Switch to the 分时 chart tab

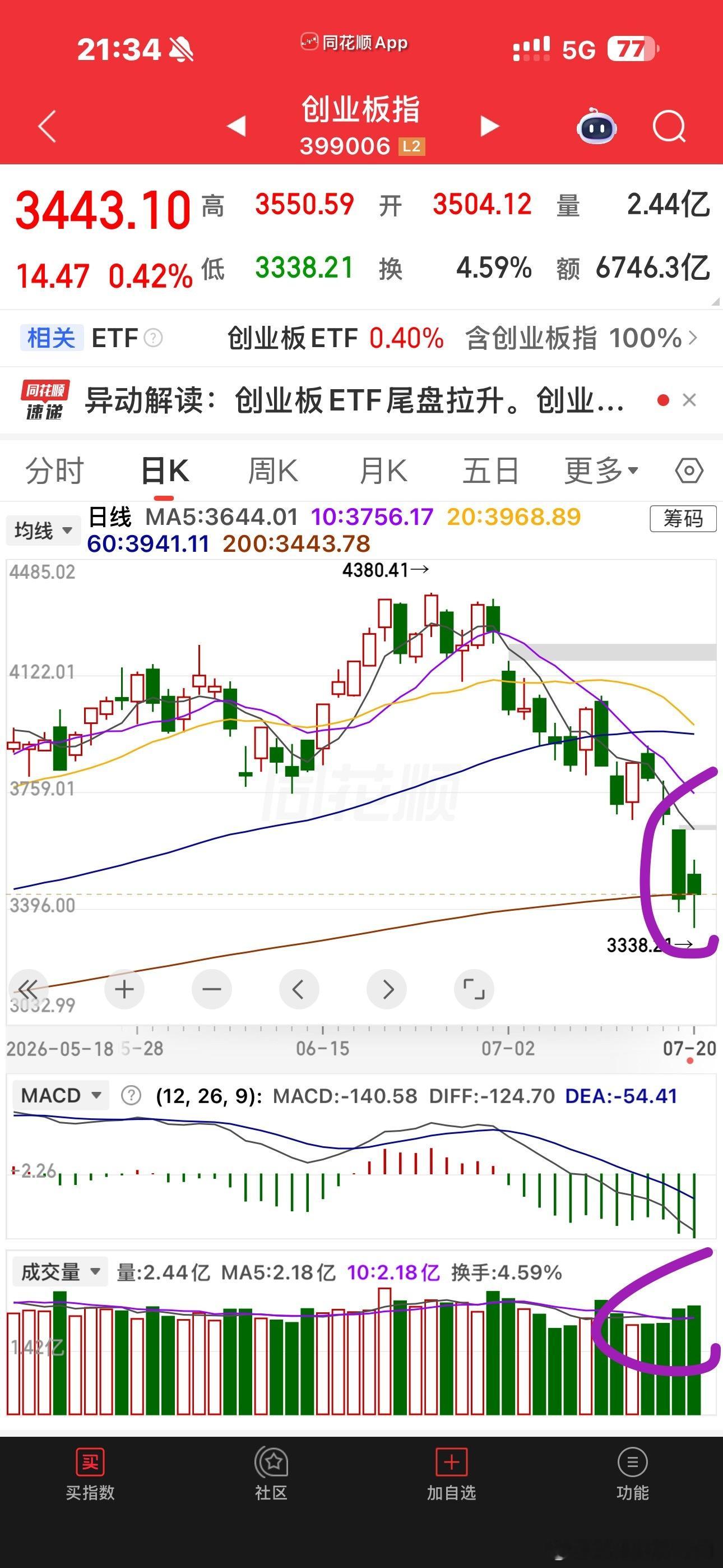coord(54,471)
